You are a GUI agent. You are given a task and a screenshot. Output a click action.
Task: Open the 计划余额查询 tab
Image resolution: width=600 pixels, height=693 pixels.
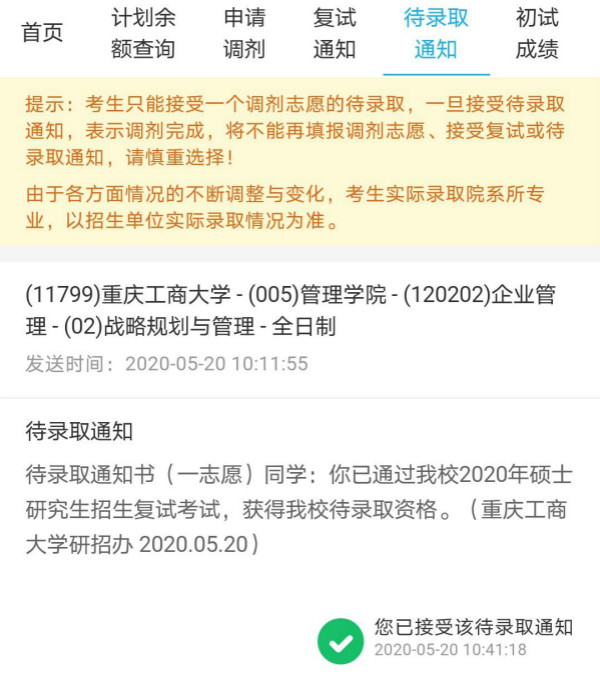click(x=143, y=33)
